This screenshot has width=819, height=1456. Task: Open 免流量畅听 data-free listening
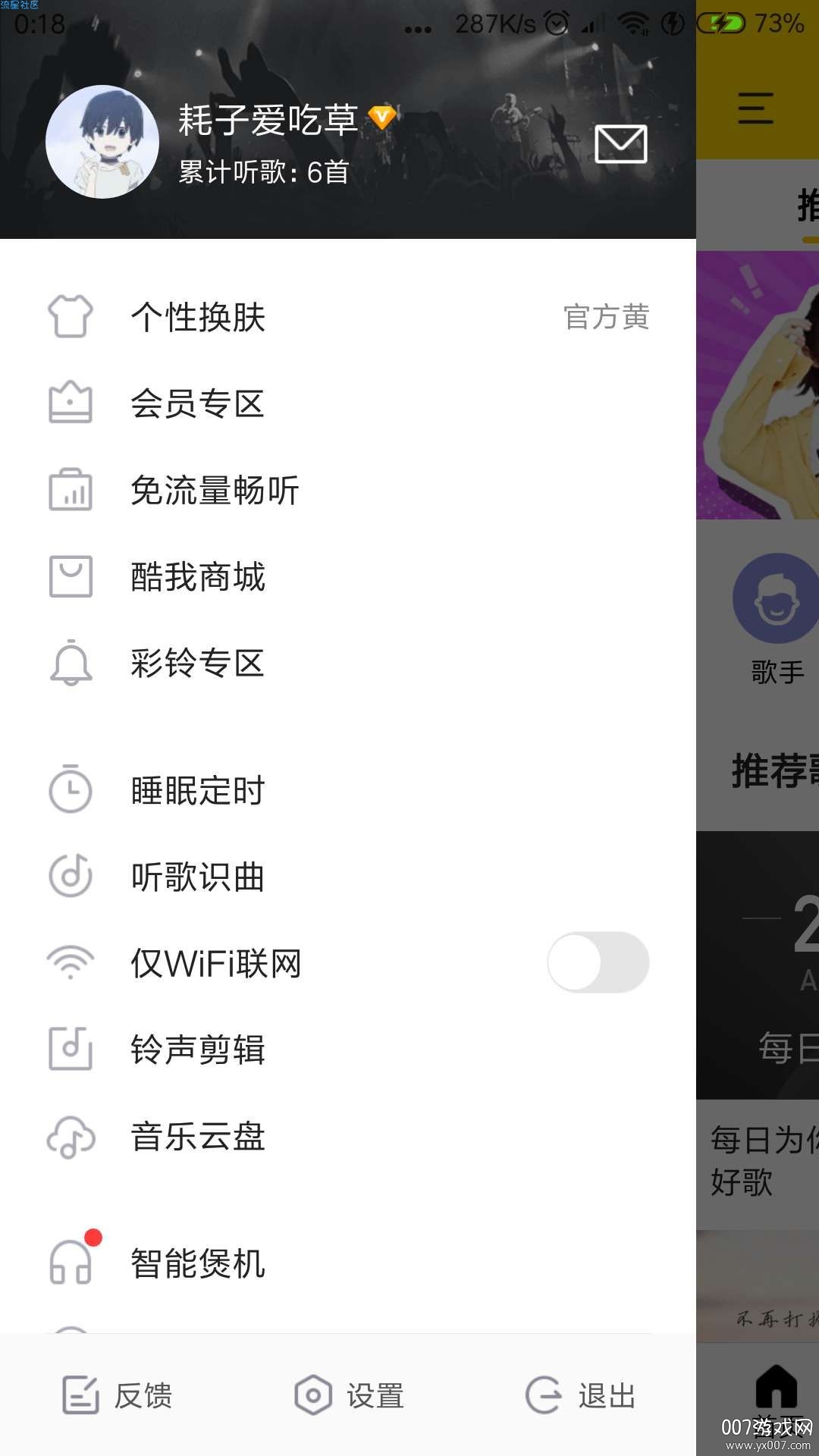tap(215, 491)
